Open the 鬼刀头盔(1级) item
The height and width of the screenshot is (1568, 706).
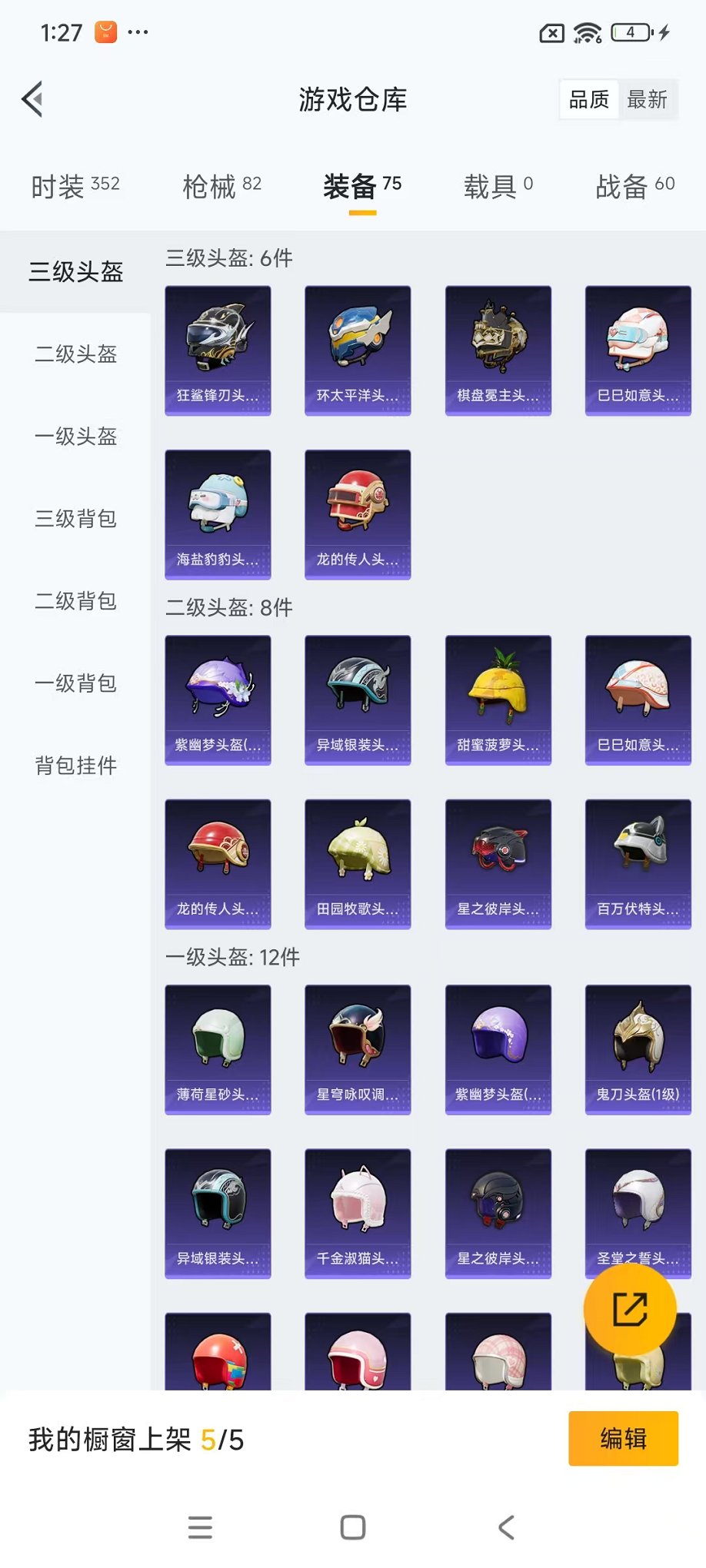(x=638, y=1049)
